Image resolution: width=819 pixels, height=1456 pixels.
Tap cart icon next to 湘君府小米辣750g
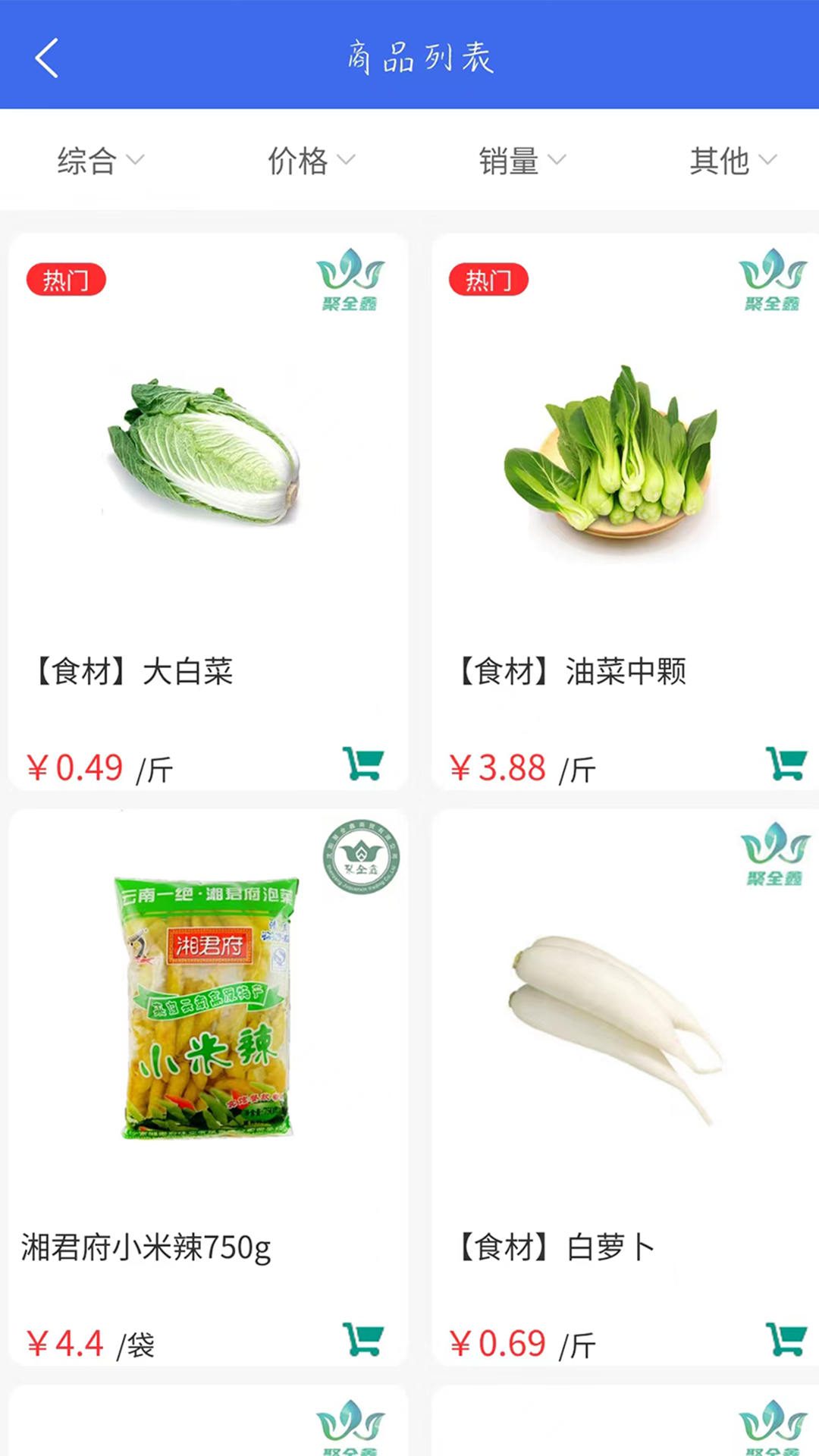click(x=362, y=1340)
